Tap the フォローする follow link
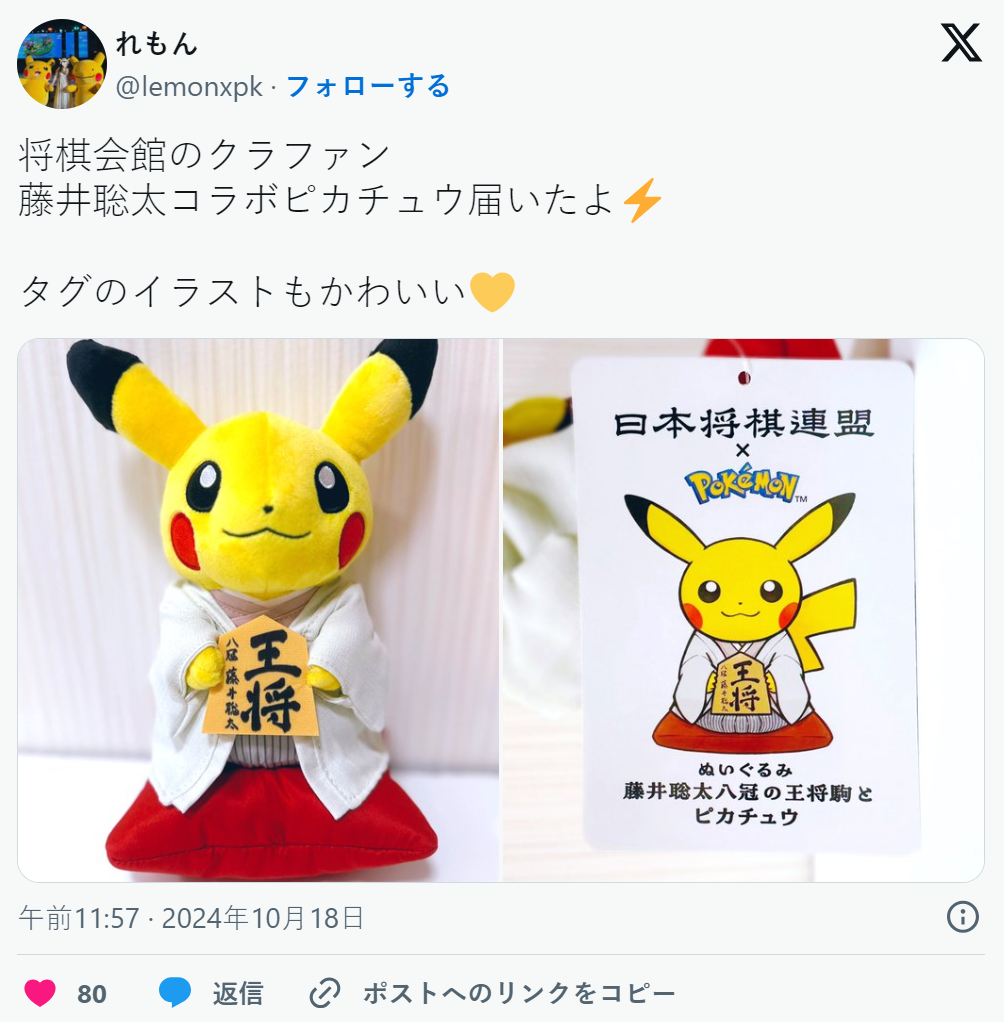 (368, 87)
